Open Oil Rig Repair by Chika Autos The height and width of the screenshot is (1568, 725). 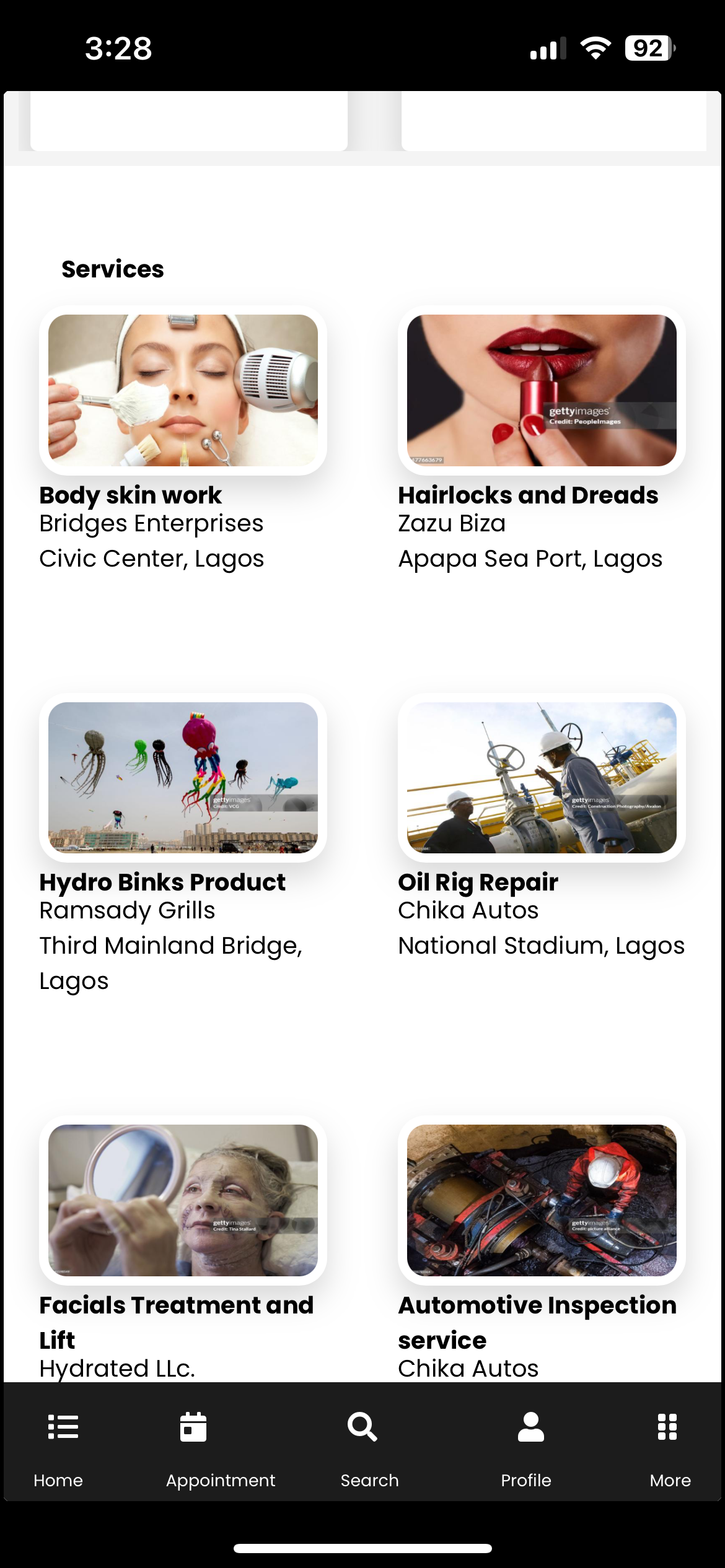(x=542, y=778)
